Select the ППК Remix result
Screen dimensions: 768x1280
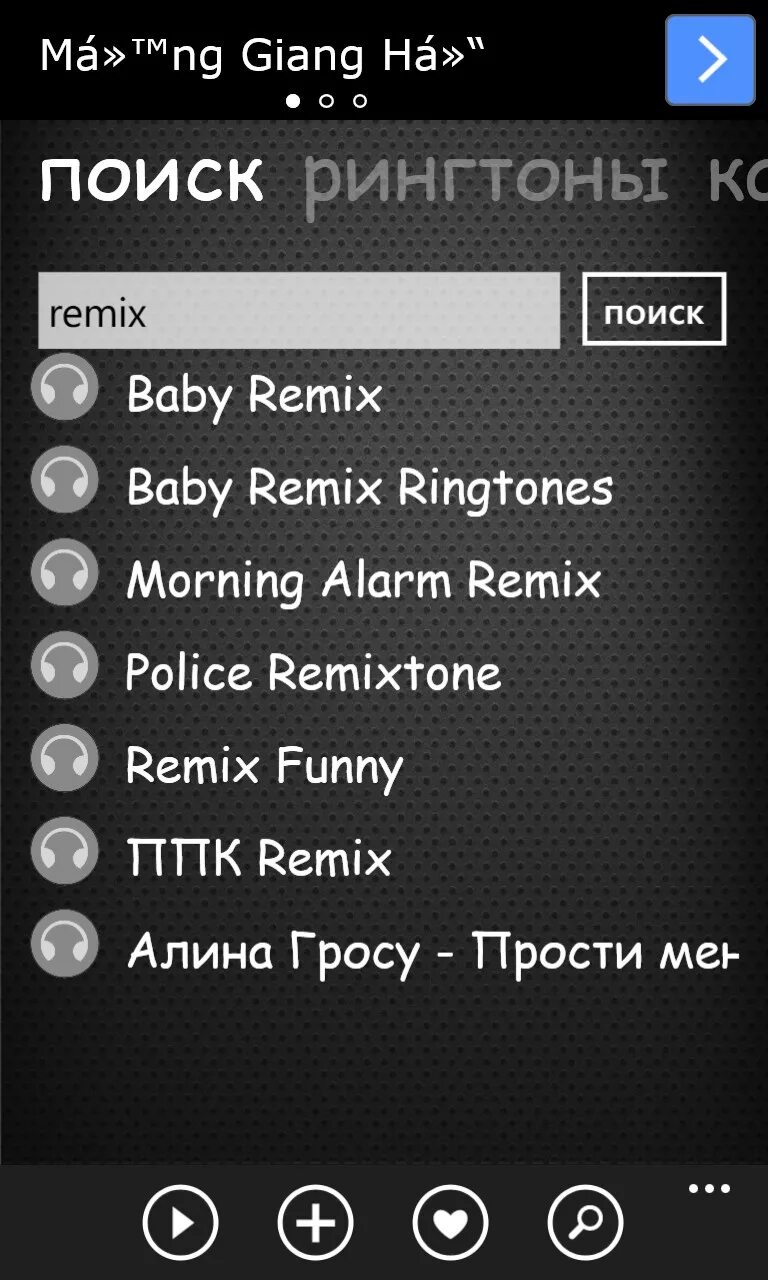coord(259,859)
